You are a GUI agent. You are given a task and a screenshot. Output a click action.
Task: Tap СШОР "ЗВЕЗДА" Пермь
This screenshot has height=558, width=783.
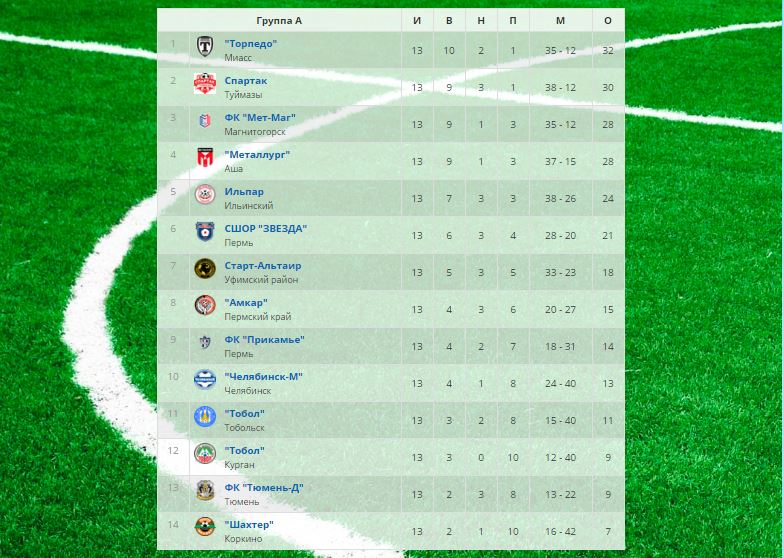(265, 229)
